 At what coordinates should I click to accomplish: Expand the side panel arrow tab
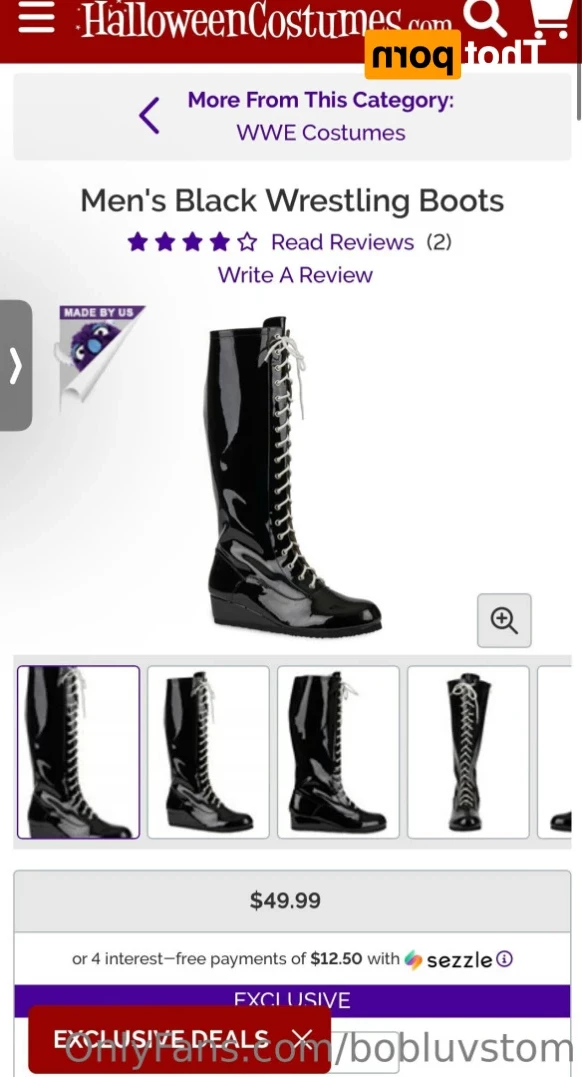pyautogui.click(x=16, y=365)
